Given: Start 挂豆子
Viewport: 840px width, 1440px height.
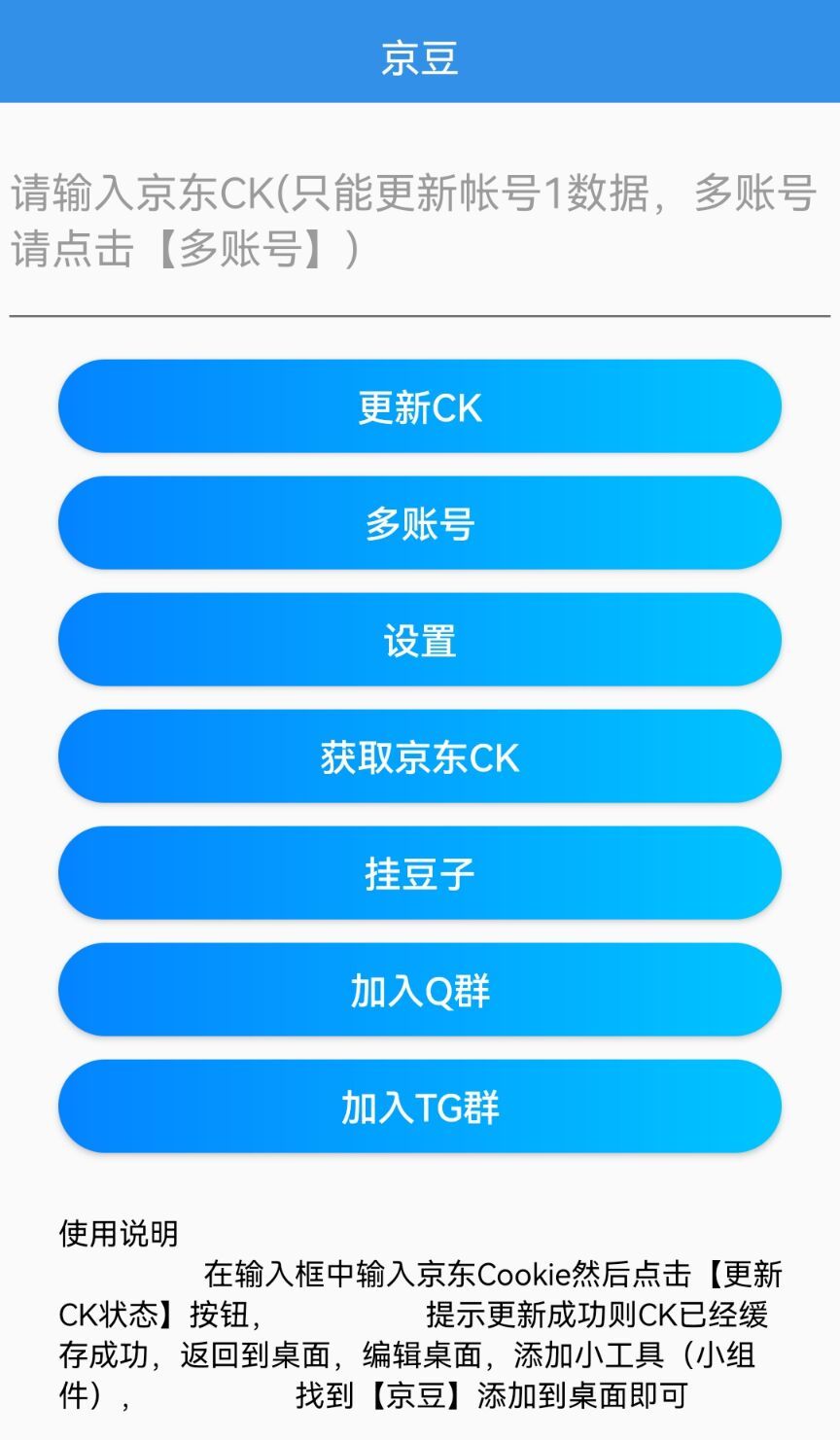Looking at the screenshot, I should [419, 873].
